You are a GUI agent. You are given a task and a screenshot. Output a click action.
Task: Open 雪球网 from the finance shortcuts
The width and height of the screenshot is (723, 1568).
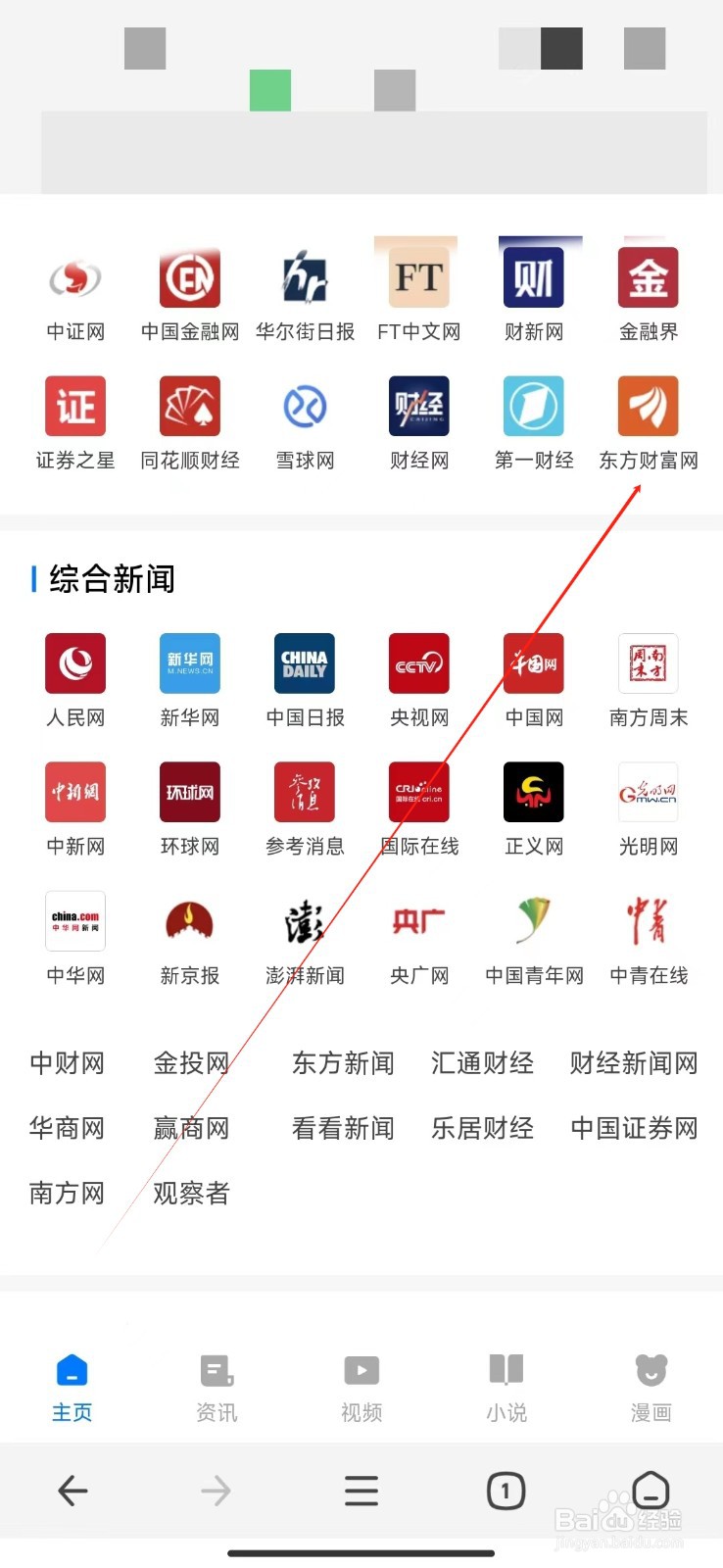pyautogui.click(x=304, y=406)
